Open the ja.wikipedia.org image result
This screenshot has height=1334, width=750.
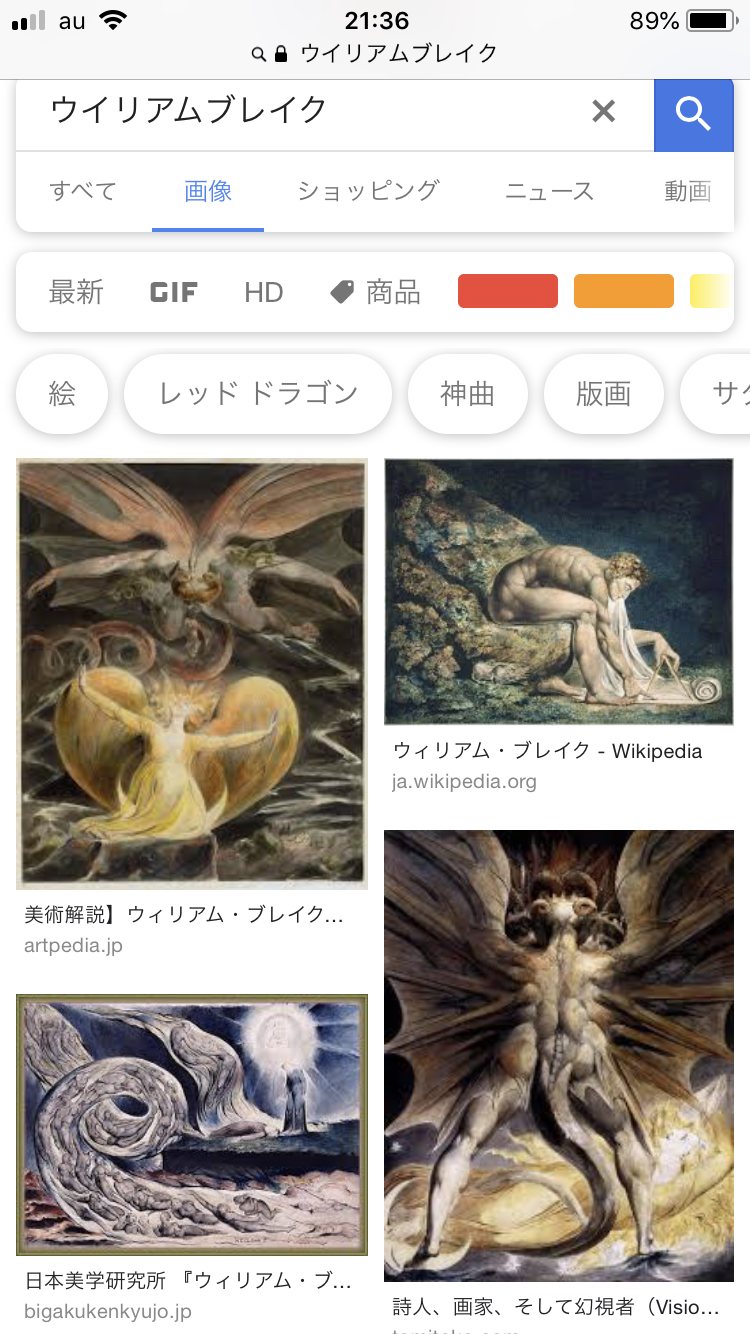[x=559, y=592]
